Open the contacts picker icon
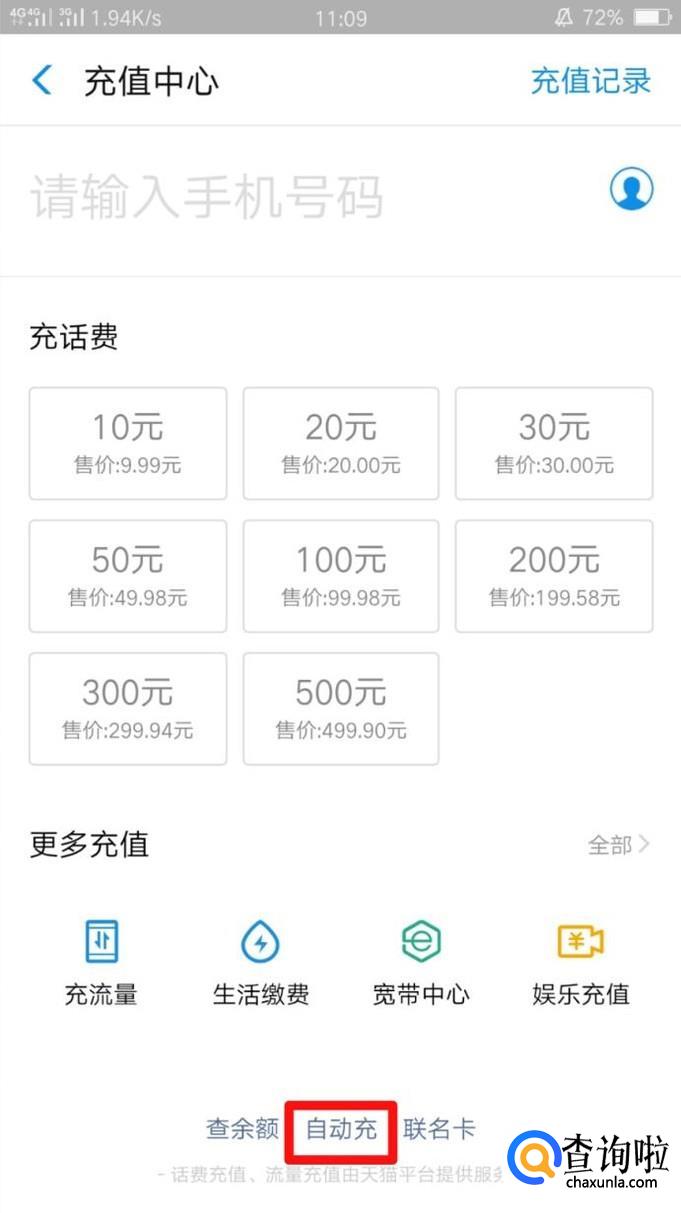Screen dimensions: 681x1213 coord(631,188)
